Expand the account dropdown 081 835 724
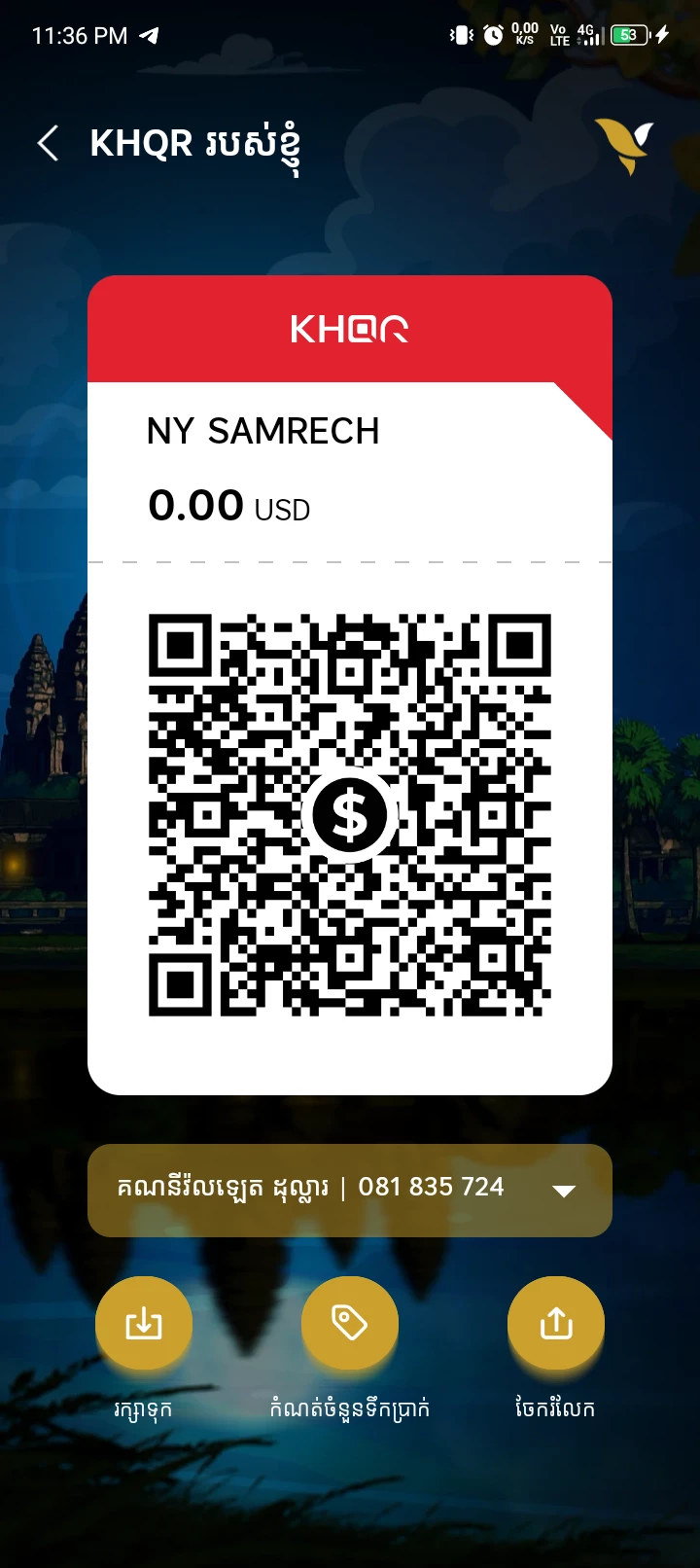The image size is (700, 1568). point(563,1191)
